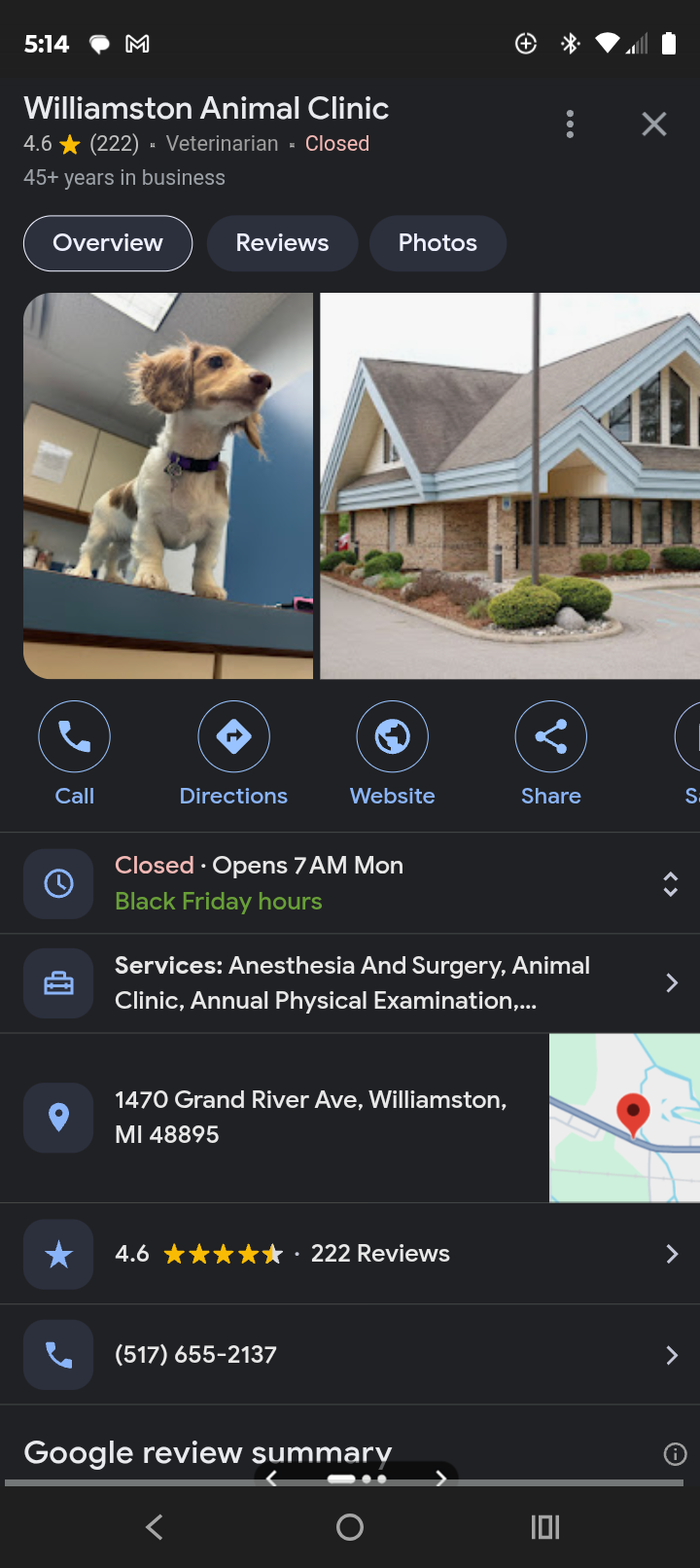Open the three-dot overflow menu

coord(570,125)
